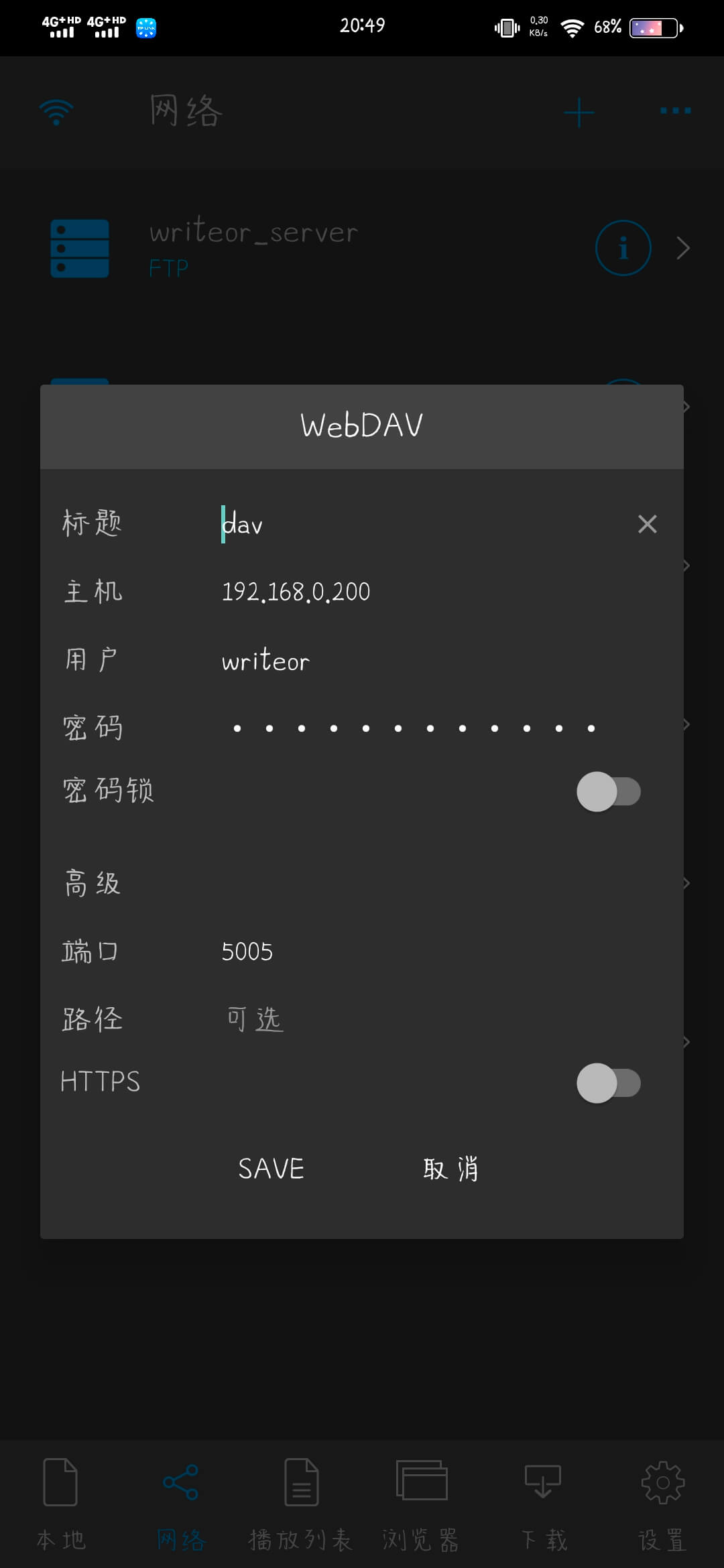The width and height of the screenshot is (724, 1568).
Task: Save the WebDAV connection
Action: (271, 1169)
